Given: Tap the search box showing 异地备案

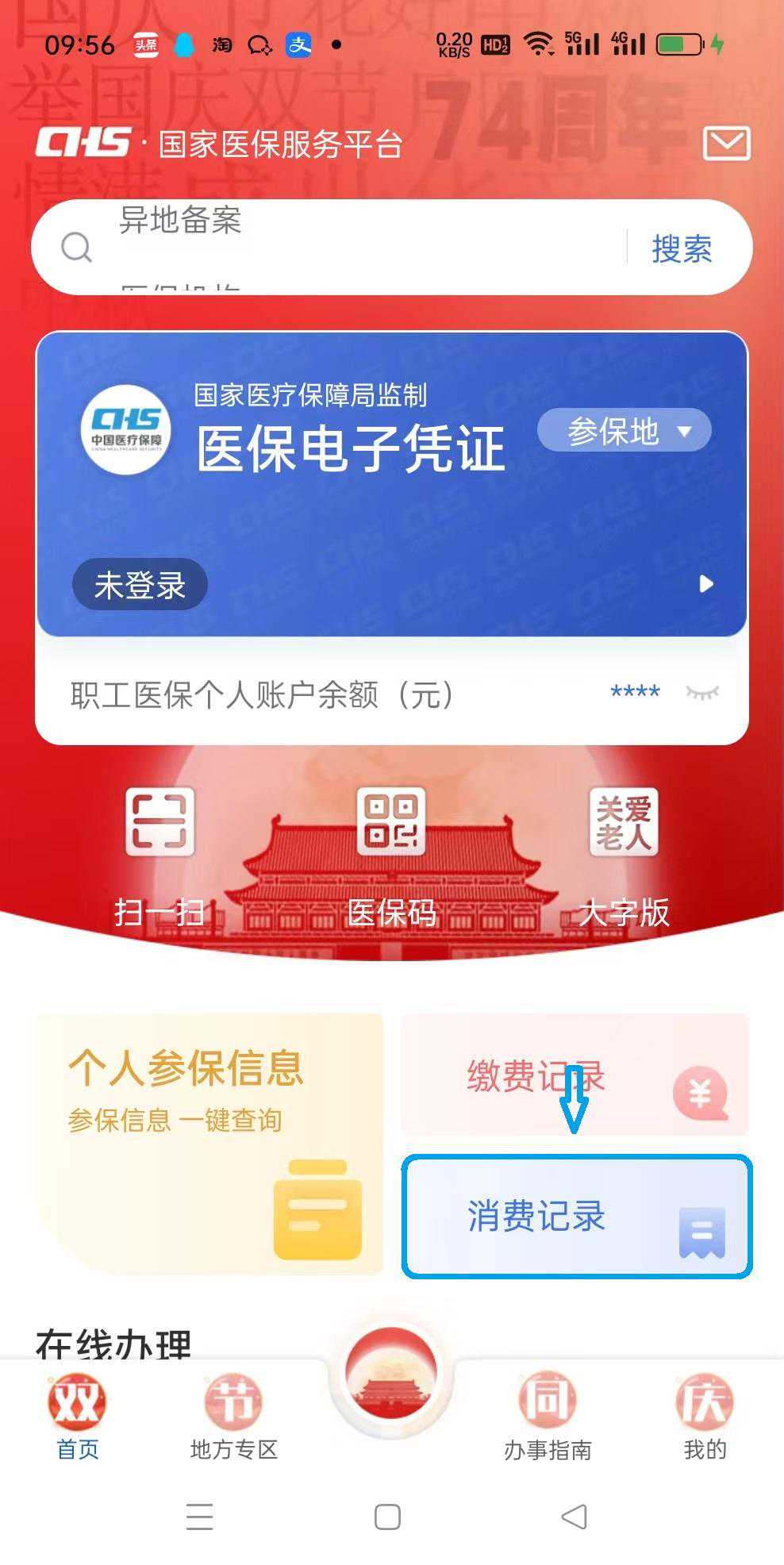Looking at the screenshot, I should (x=340, y=247).
